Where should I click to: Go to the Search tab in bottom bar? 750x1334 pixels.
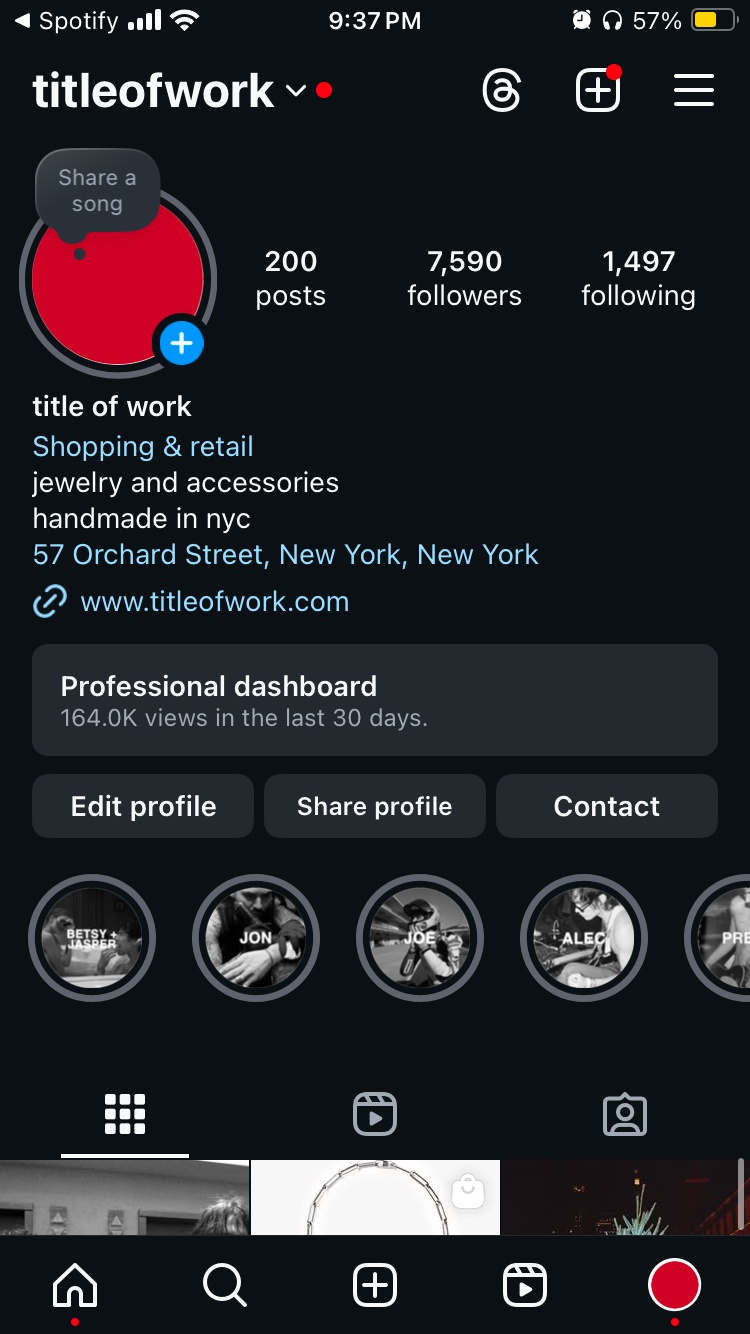pyautogui.click(x=224, y=1285)
